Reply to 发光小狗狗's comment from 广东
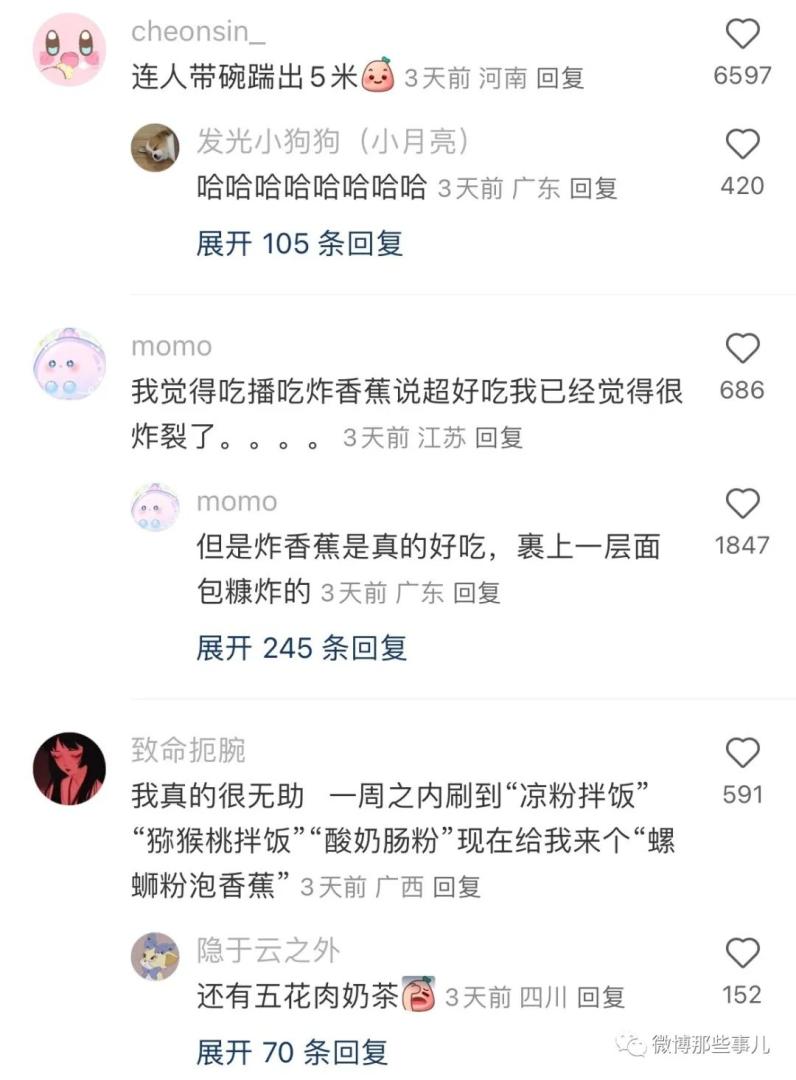This screenshot has height=1080, width=796. click(x=594, y=188)
